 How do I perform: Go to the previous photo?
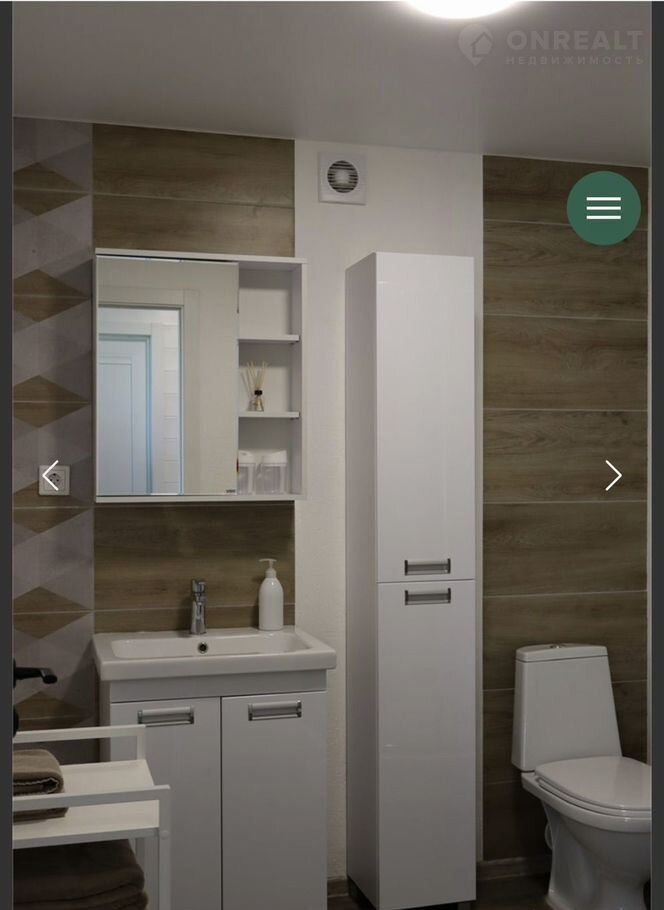pyautogui.click(x=51, y=475)
